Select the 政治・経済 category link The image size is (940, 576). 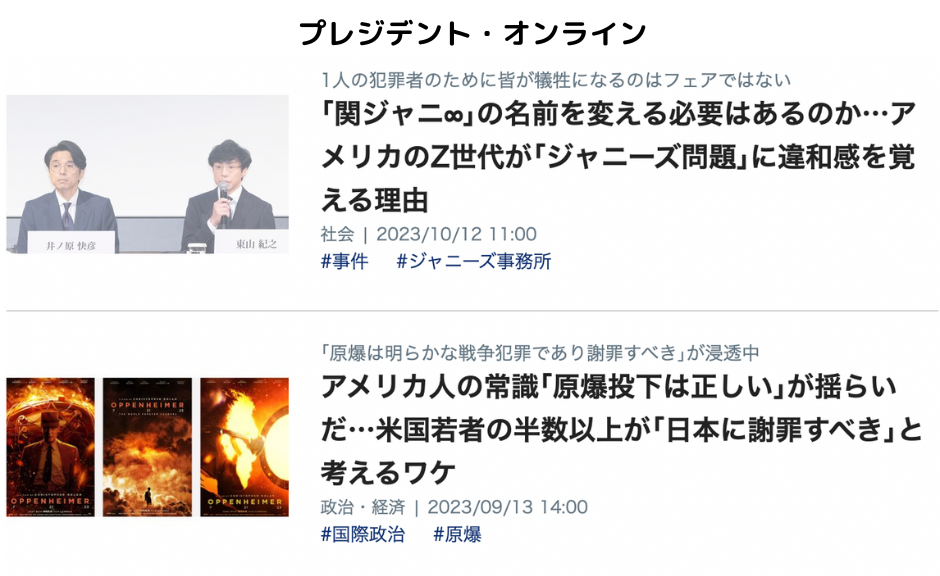click(x=362, y=507)
